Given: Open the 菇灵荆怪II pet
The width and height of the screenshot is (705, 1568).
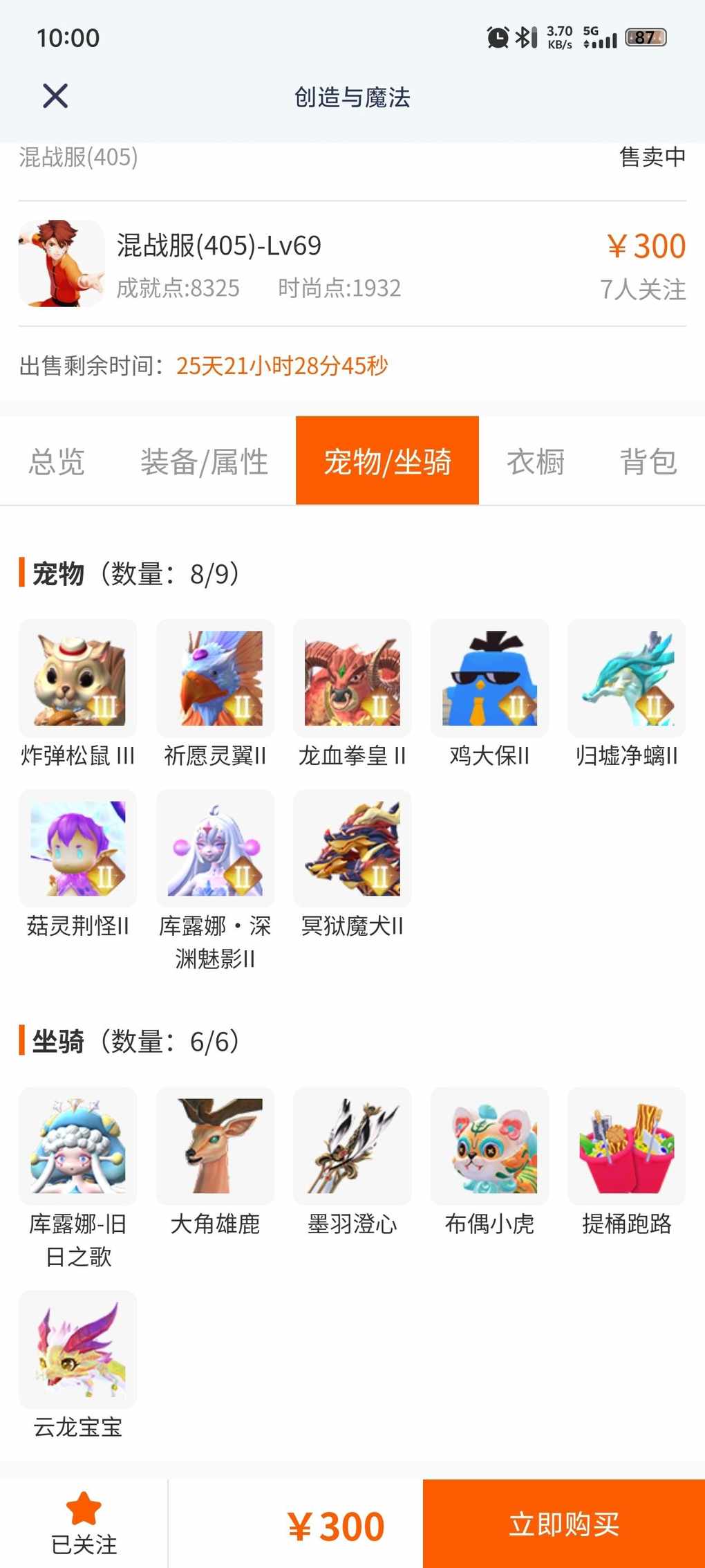Looking at the screenshot, I should coord(78,848).
